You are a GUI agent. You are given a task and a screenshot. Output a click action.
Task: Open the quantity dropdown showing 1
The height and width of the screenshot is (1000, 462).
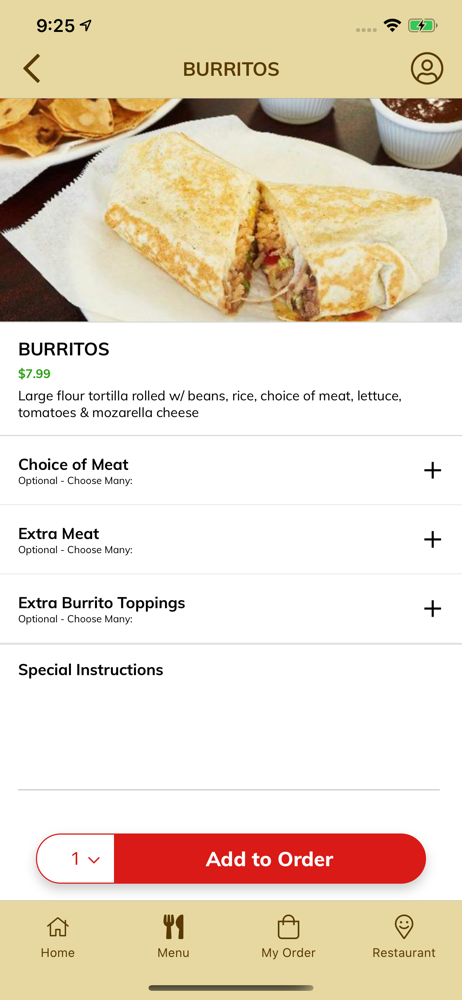coord(76,858)
